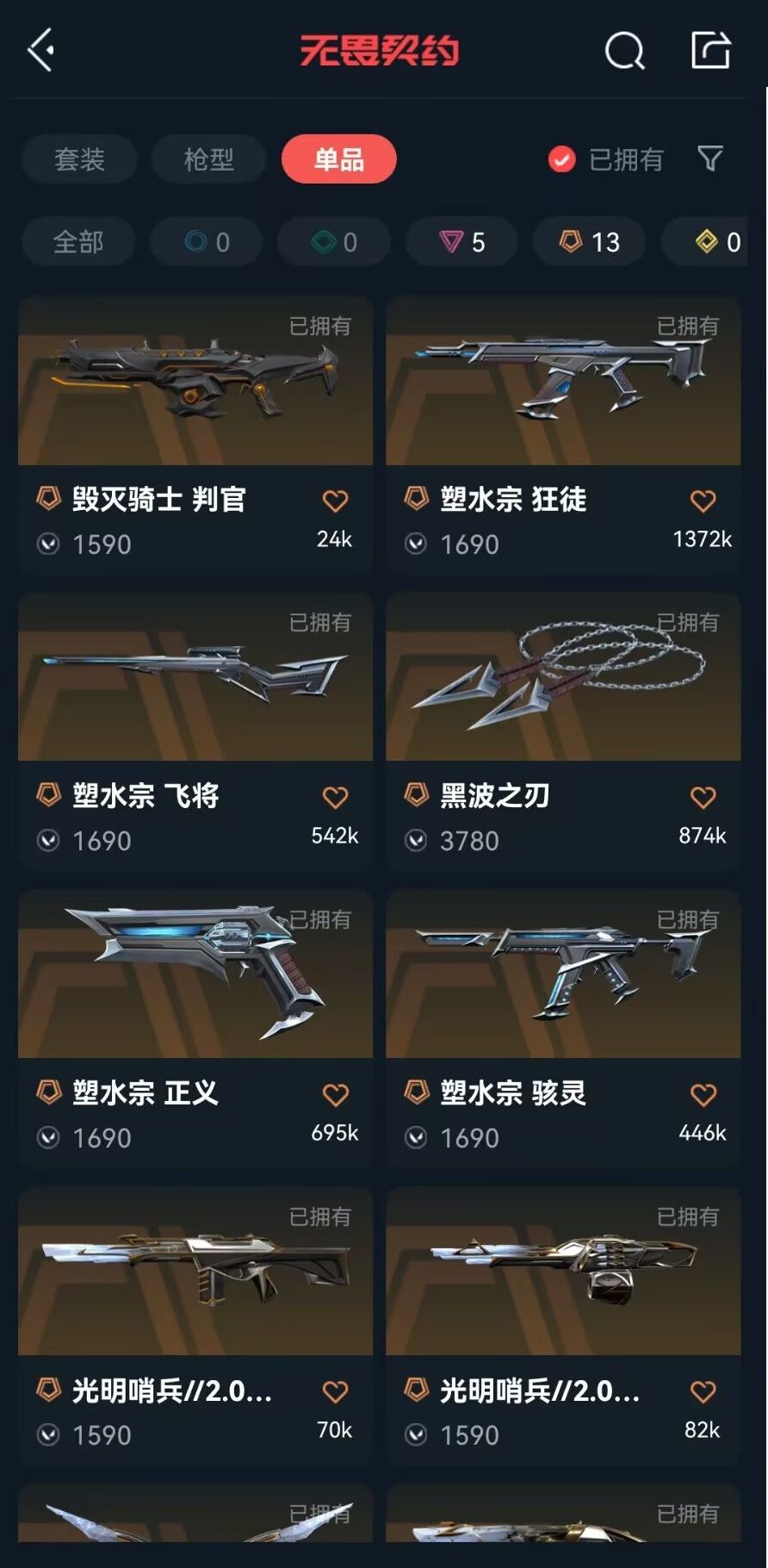Open the filter funnel icon
The width and height of the screenshot is (768, 1568).
point(709,159)
